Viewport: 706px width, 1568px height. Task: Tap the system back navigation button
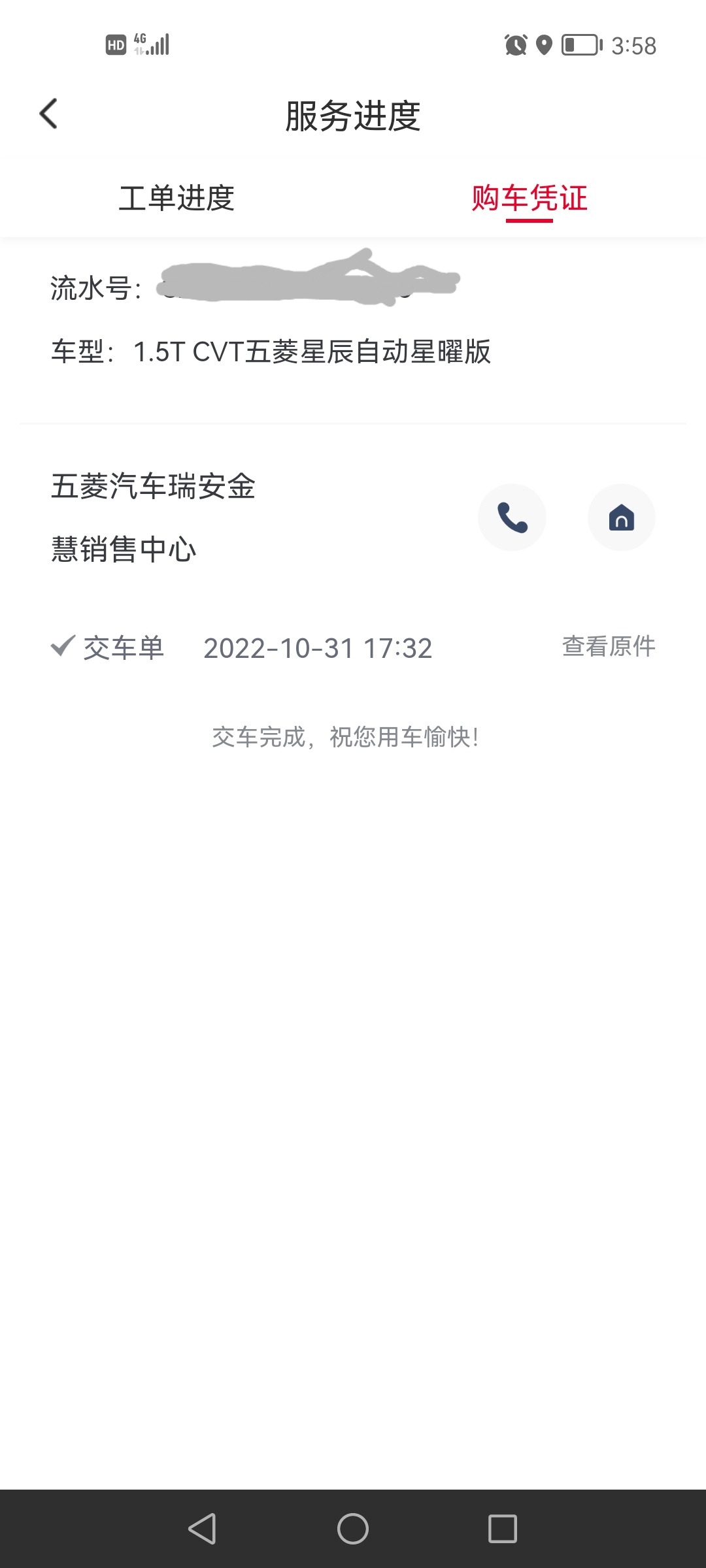point(203,1529)
